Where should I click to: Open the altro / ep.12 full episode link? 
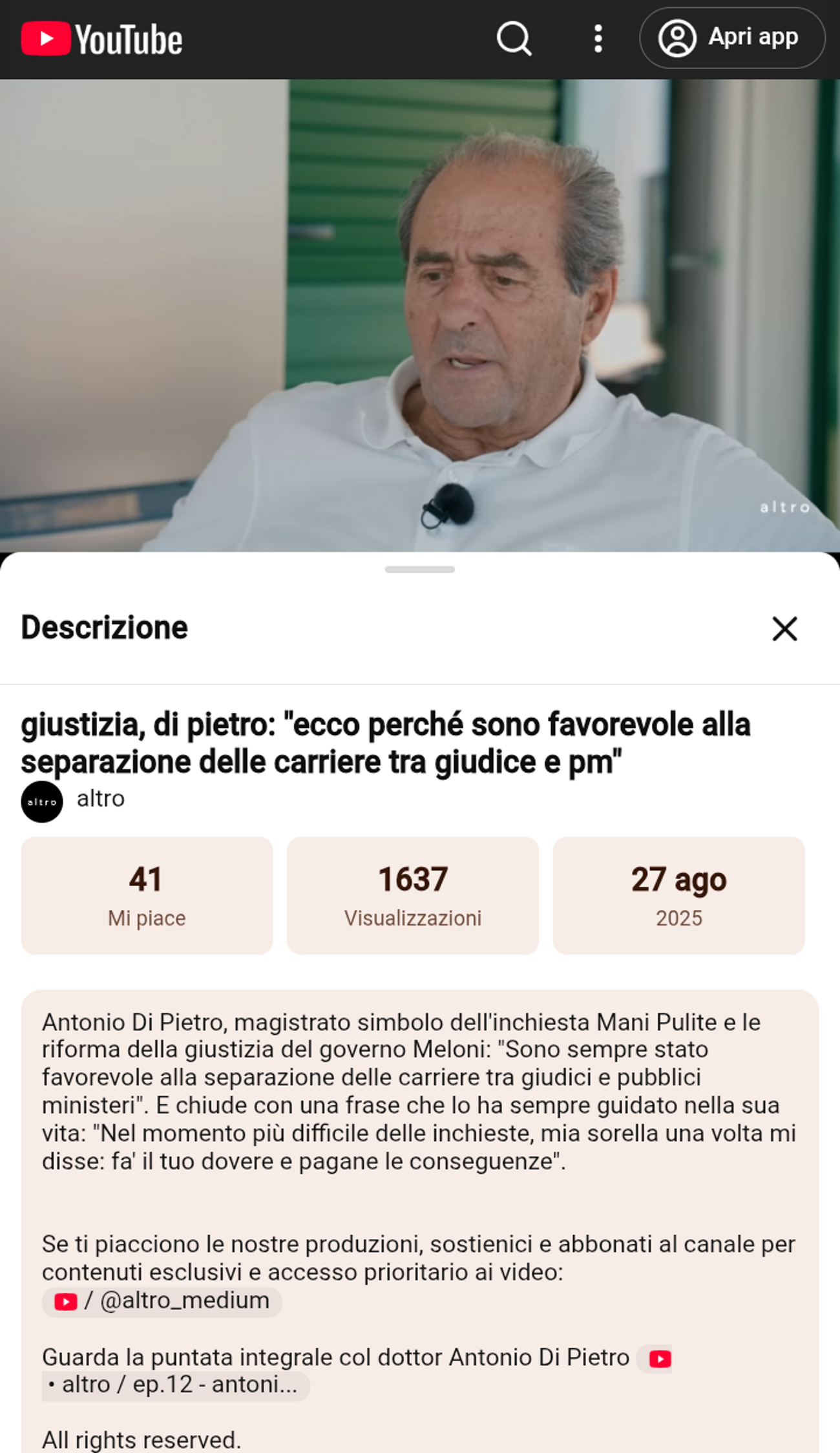tap(176, 1384)
